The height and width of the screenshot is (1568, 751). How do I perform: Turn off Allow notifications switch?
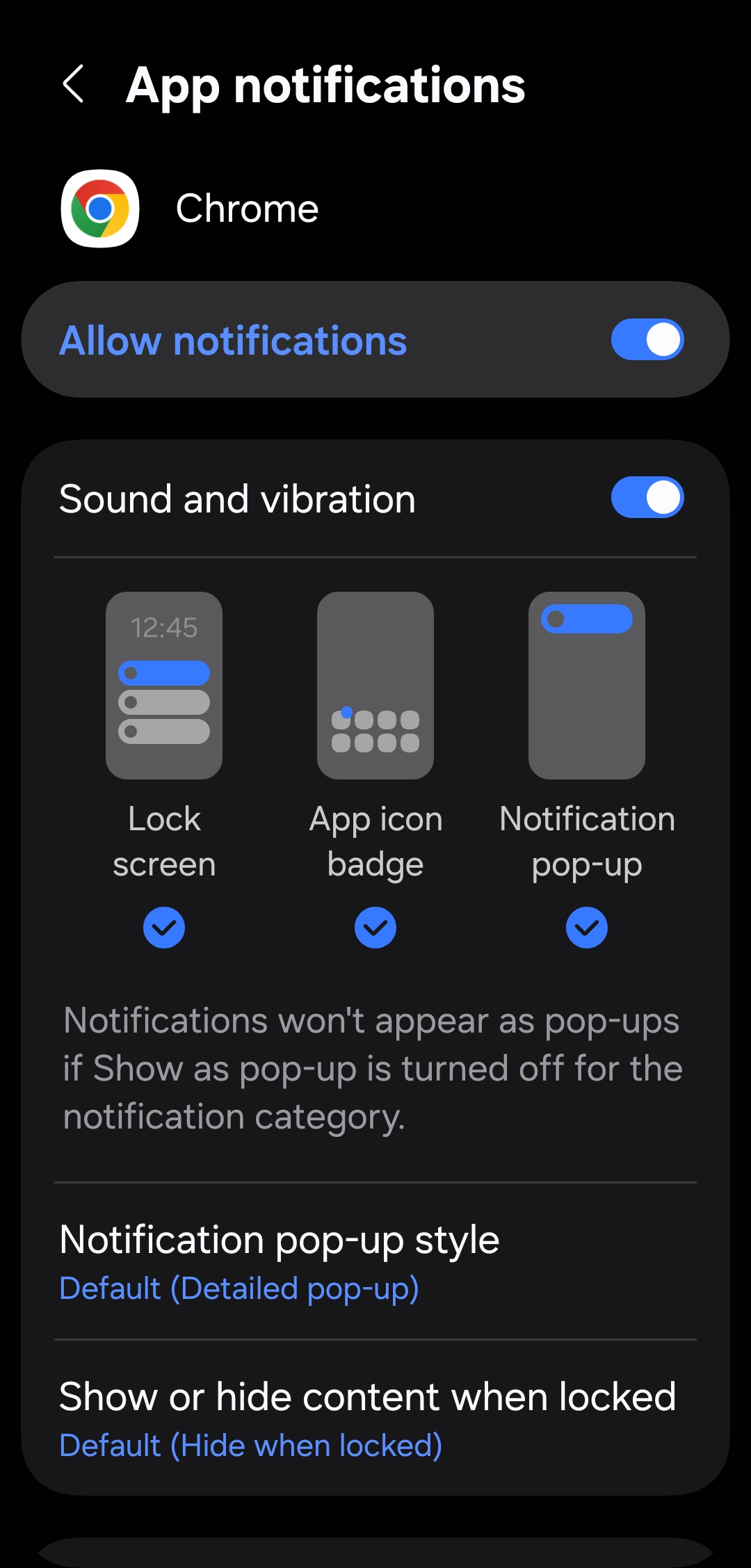coord(647,340)
